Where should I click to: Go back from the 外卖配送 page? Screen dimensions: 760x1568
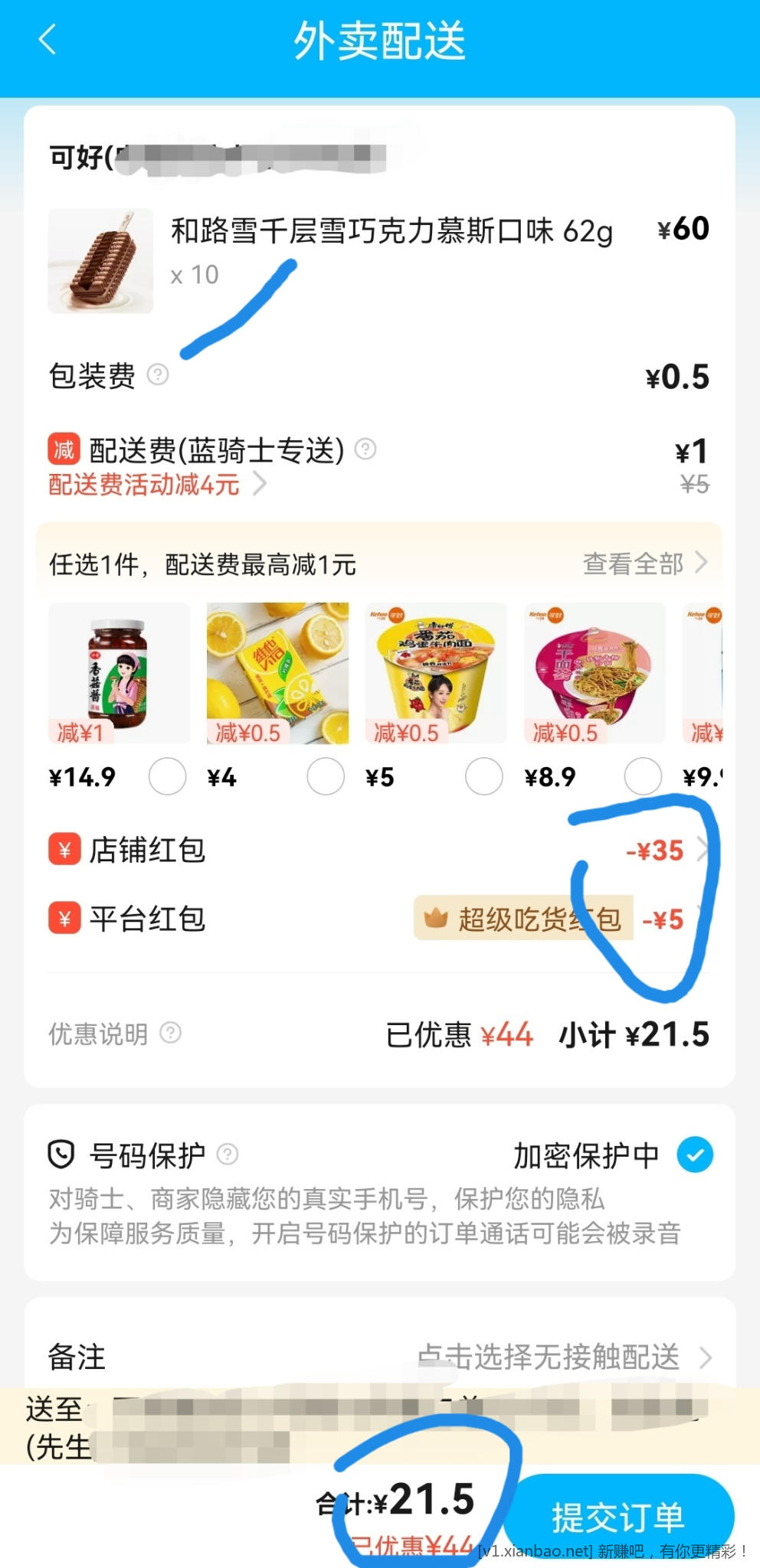pos(47,40)
